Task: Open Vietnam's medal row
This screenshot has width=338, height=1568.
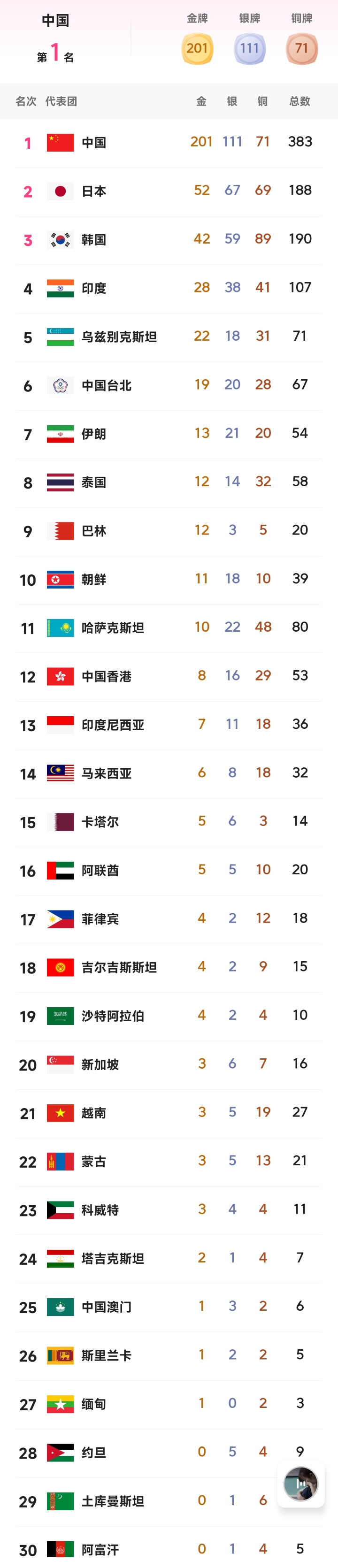Action: pyautogui.click(x=94, y=1113)
